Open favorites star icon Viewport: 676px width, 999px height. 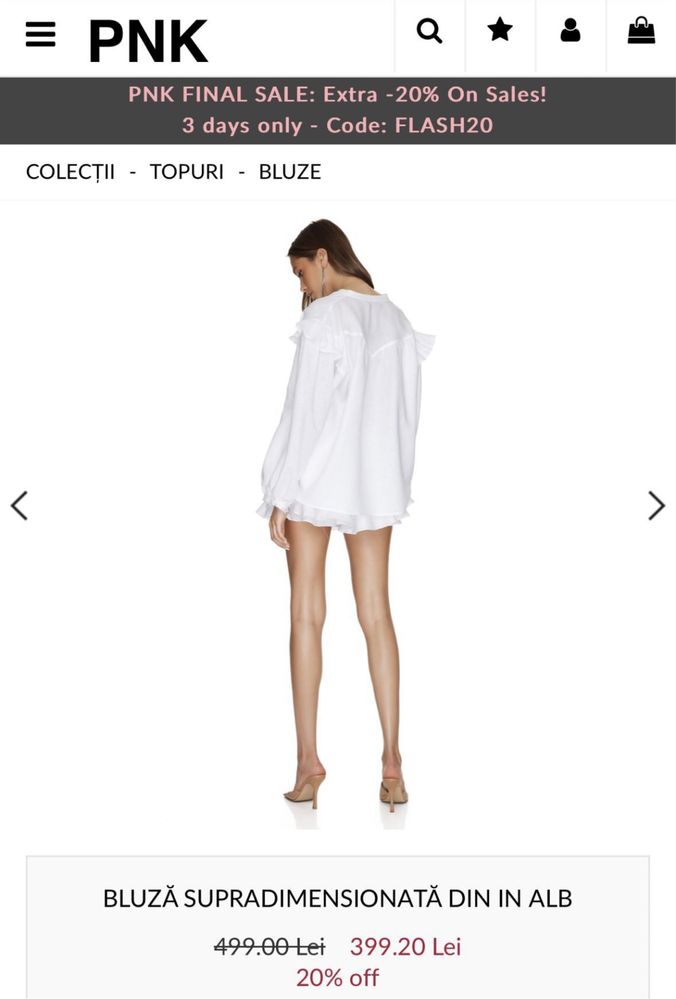(x=500, y=31)
